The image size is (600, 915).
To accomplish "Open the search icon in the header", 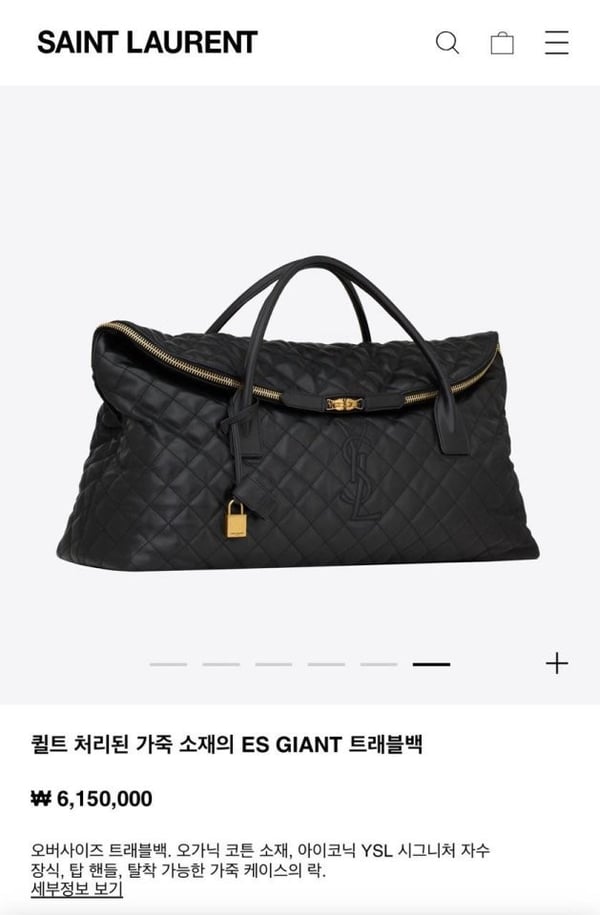I will [447, 42].
